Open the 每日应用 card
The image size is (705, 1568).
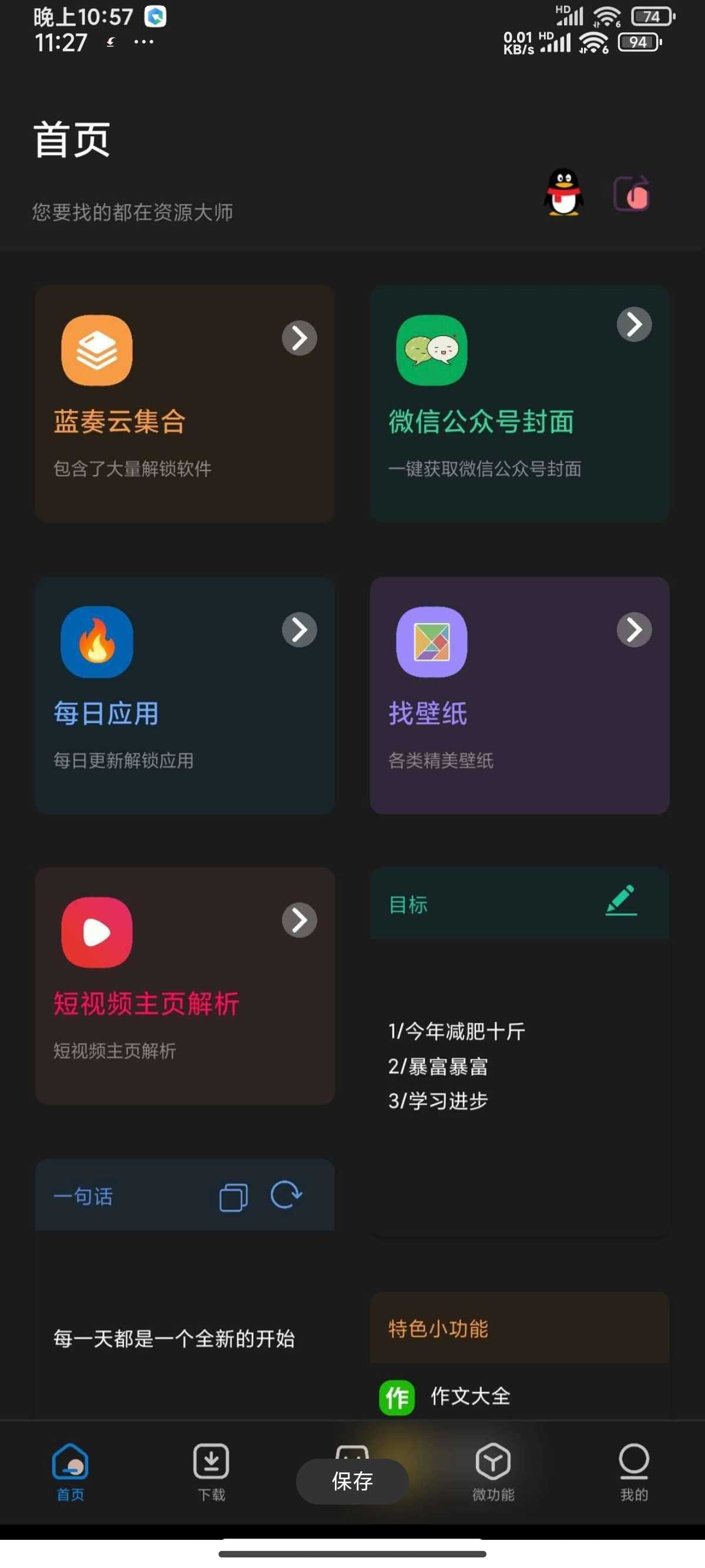click(x=184, y=695)
